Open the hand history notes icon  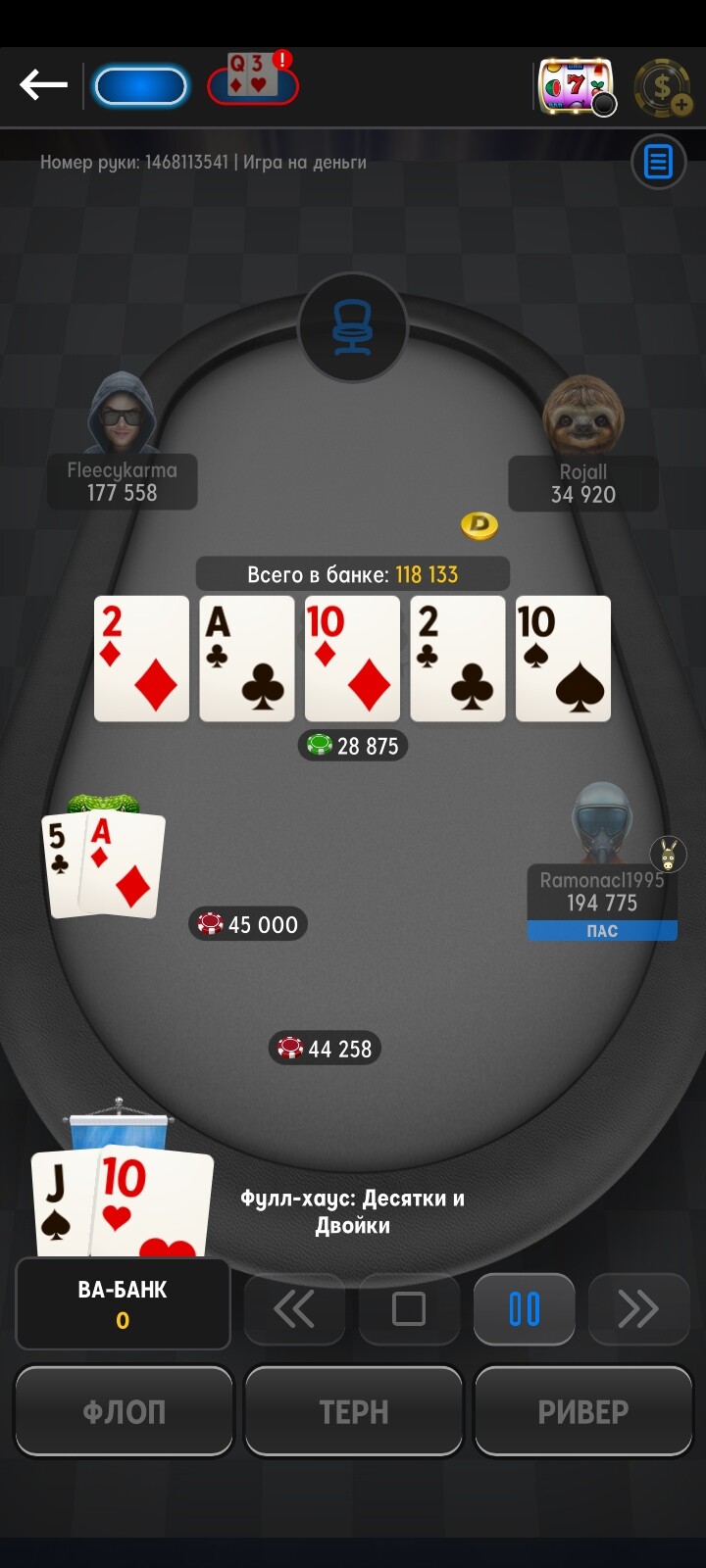click(x=658, y=162)
